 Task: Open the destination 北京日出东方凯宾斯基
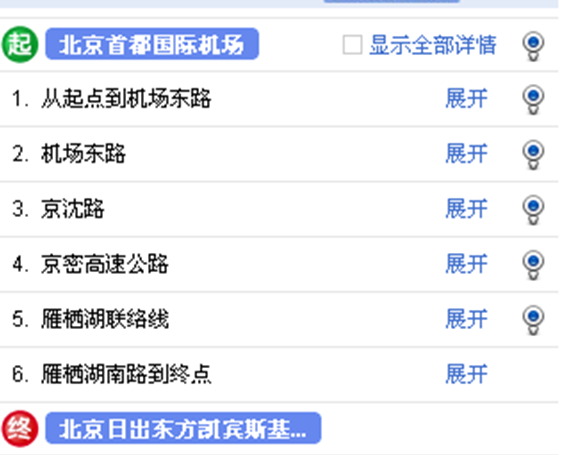click(x=183, y=428)
